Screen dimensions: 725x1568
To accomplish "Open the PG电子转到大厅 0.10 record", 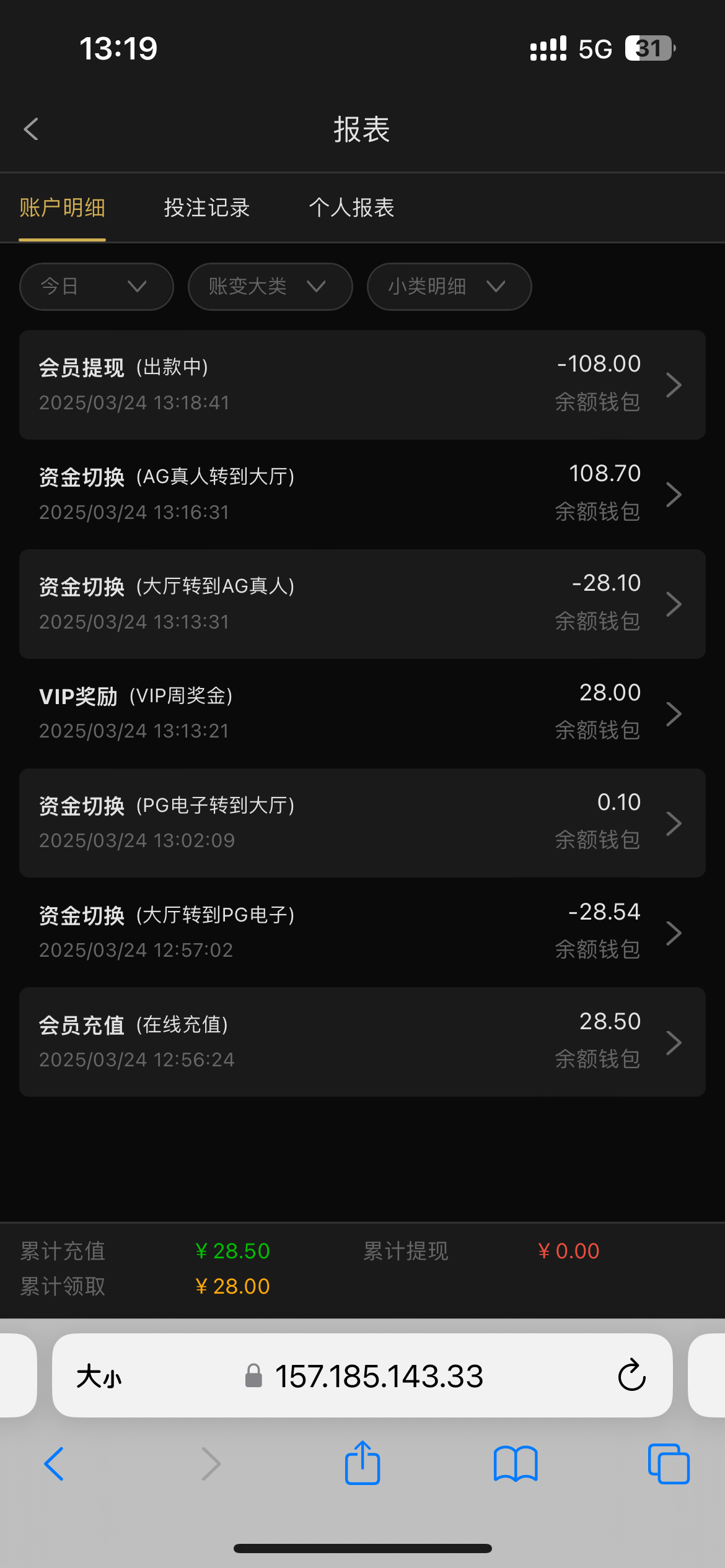I will (x=362, y=823).
